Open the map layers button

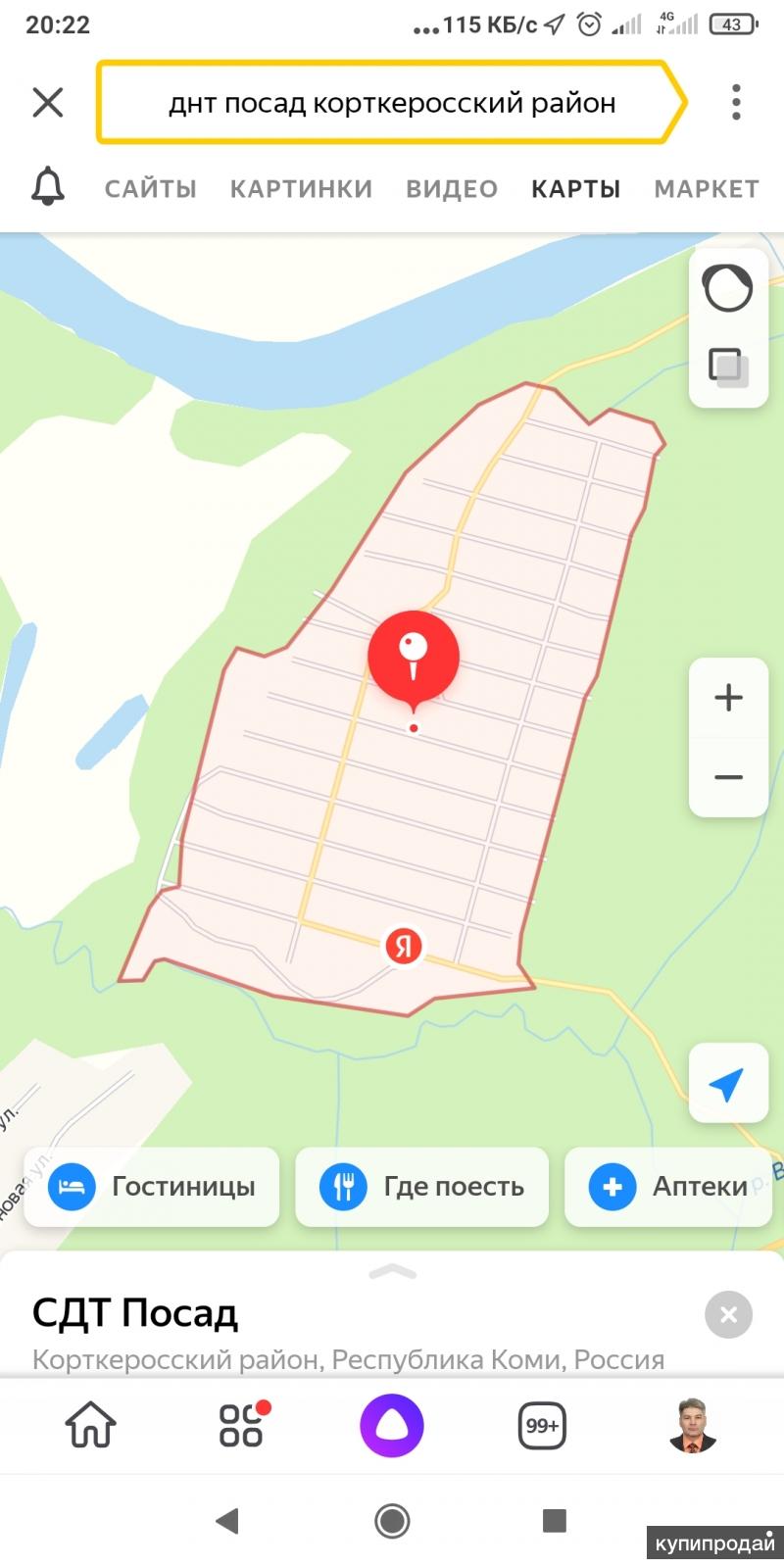pyautogui.click(x=728, y=367)
